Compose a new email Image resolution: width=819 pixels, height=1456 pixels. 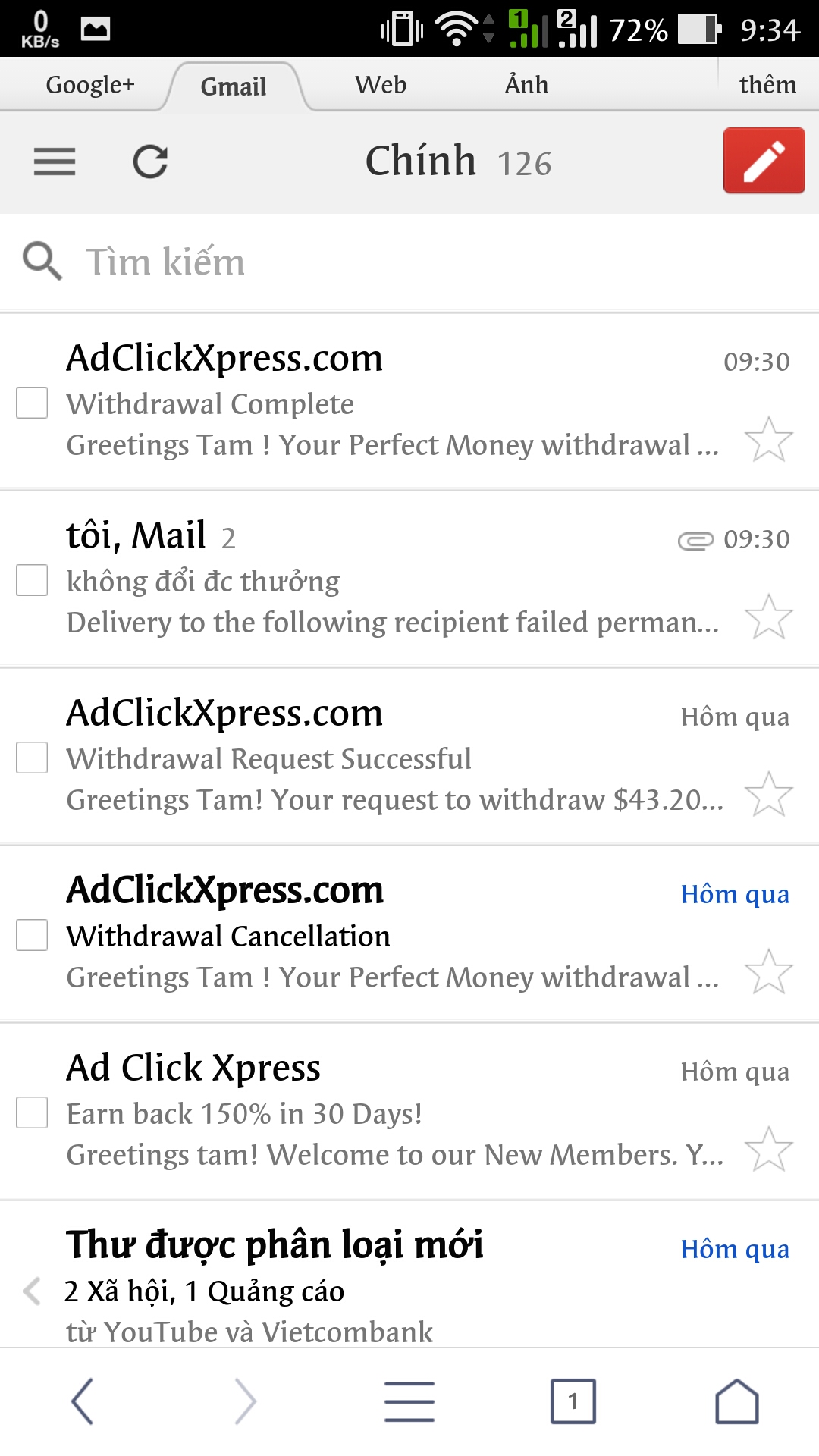pyautogui.click(x=764, y=161)
